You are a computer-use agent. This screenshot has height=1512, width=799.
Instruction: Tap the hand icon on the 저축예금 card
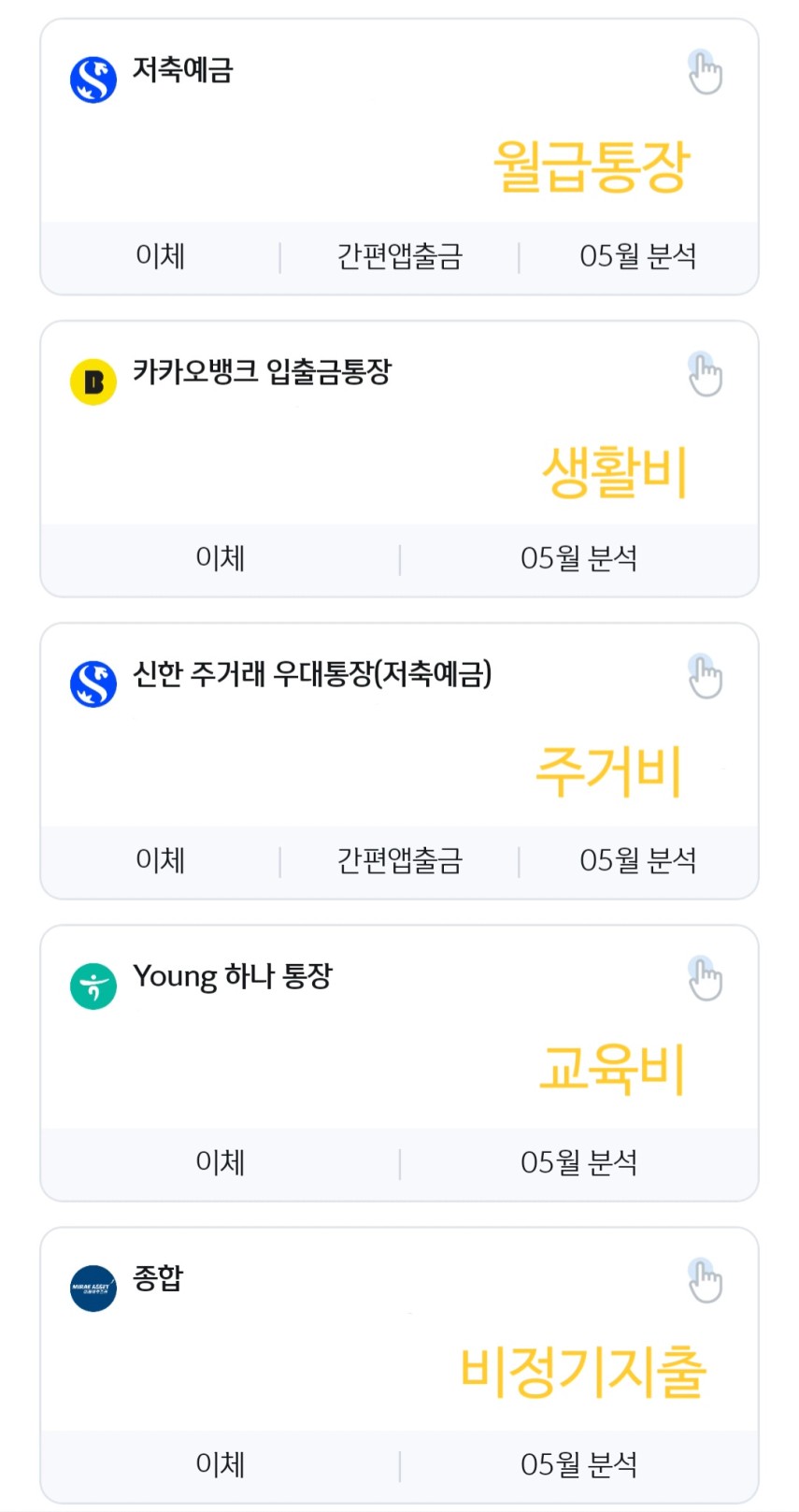click(705, 73)
